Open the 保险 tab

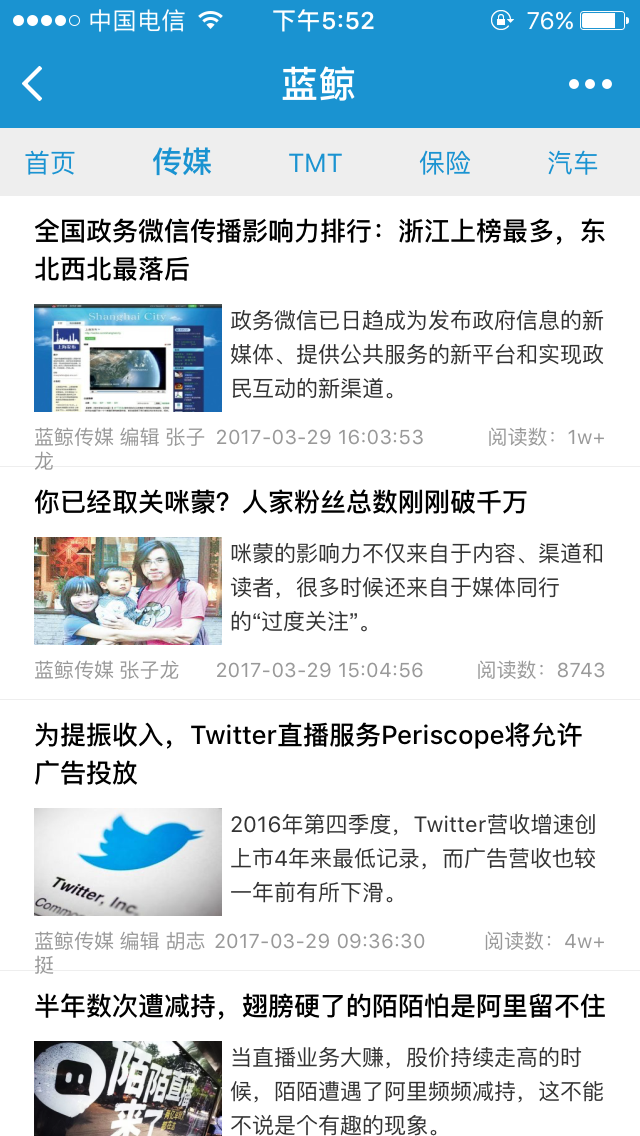pyautogui.click(x=445, y=163)
